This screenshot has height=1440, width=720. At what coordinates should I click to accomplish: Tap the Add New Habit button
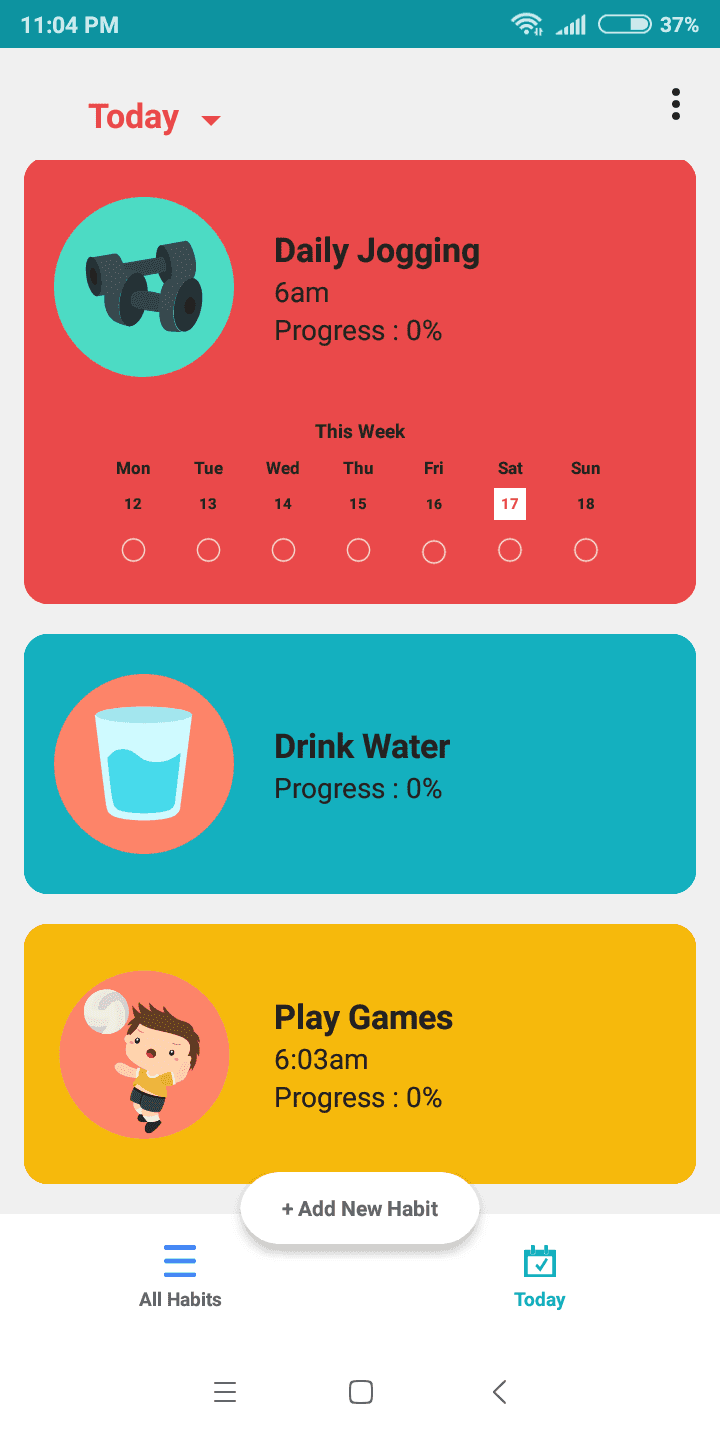[360, 1208]
